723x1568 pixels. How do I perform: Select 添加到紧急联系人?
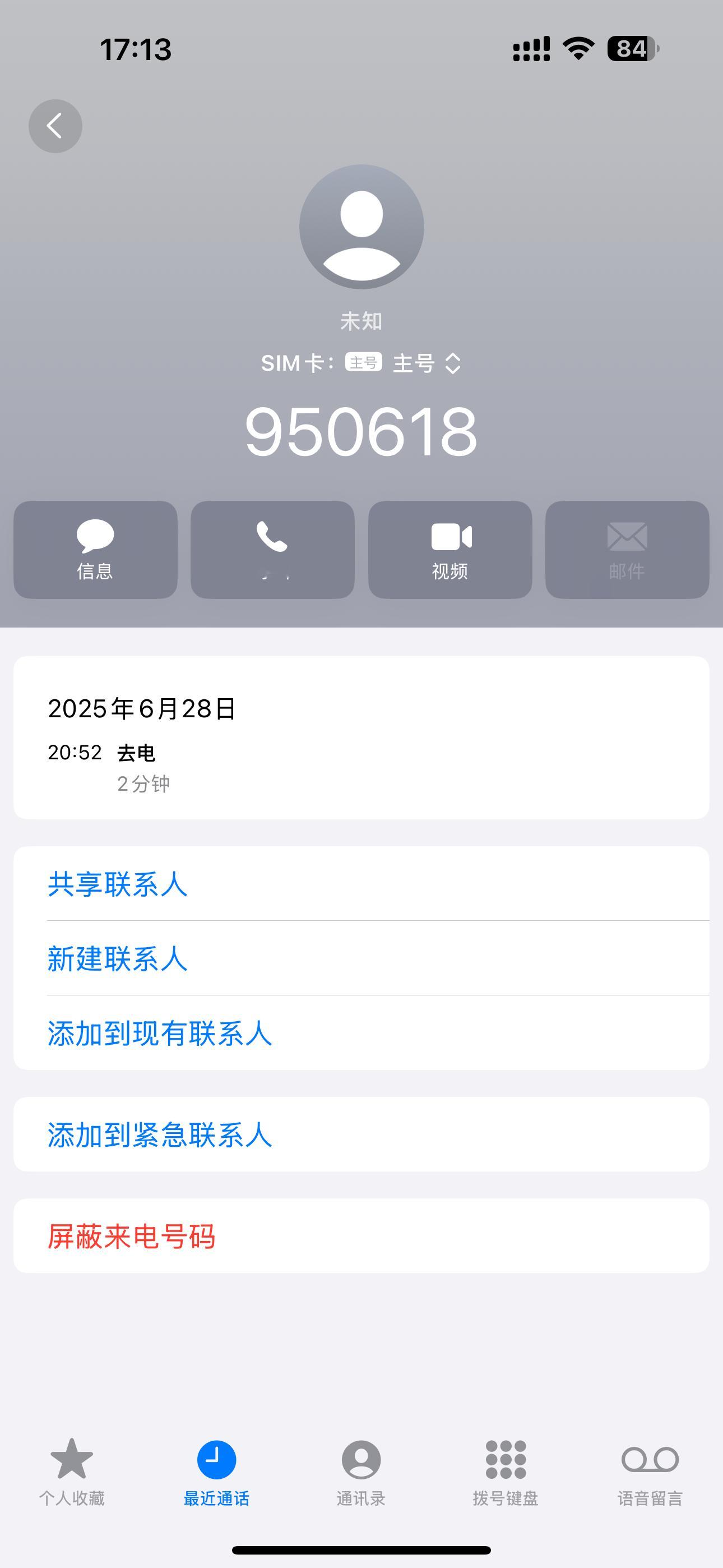[x=361, y=1135]
